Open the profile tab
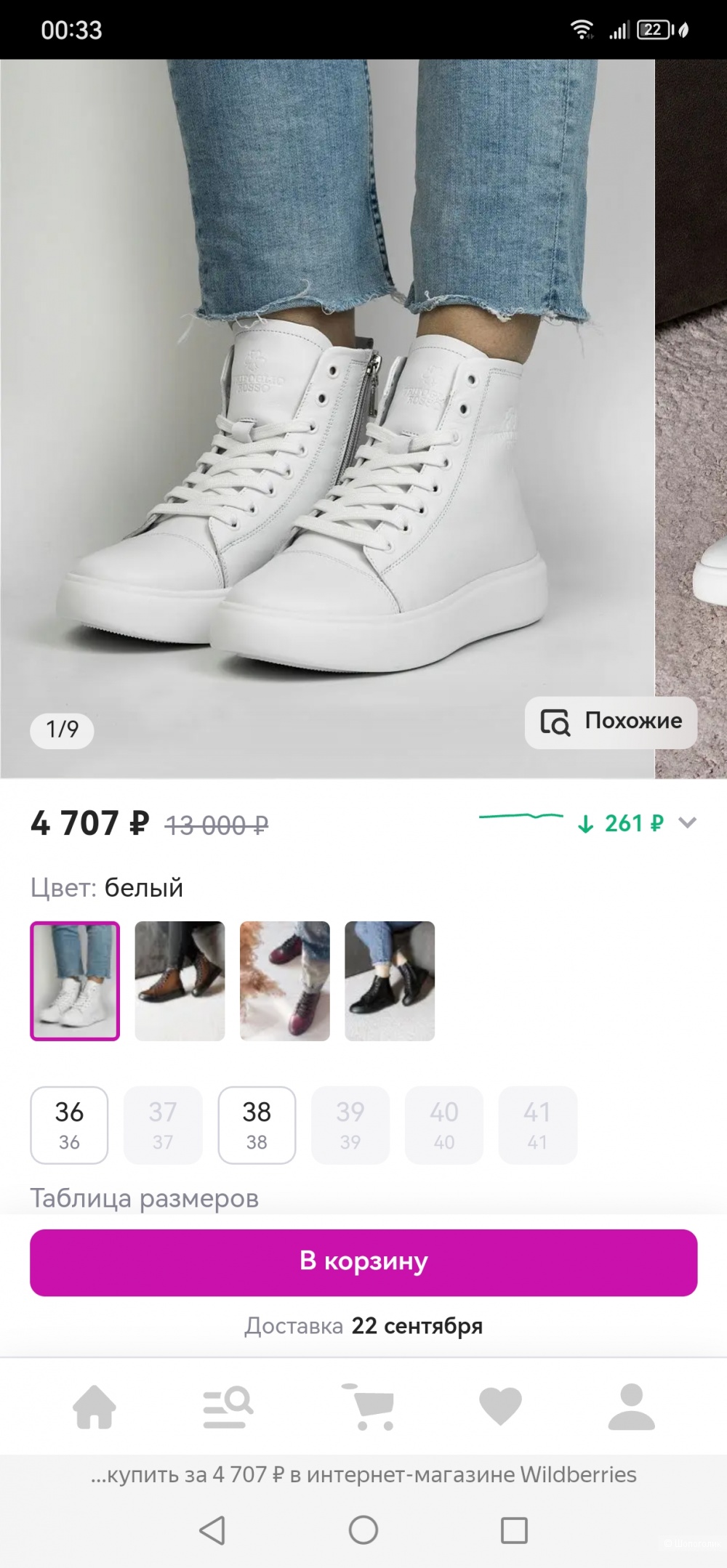Image resolution: width=727 pixels, height=1568 pixels. tap(632, 1407)
